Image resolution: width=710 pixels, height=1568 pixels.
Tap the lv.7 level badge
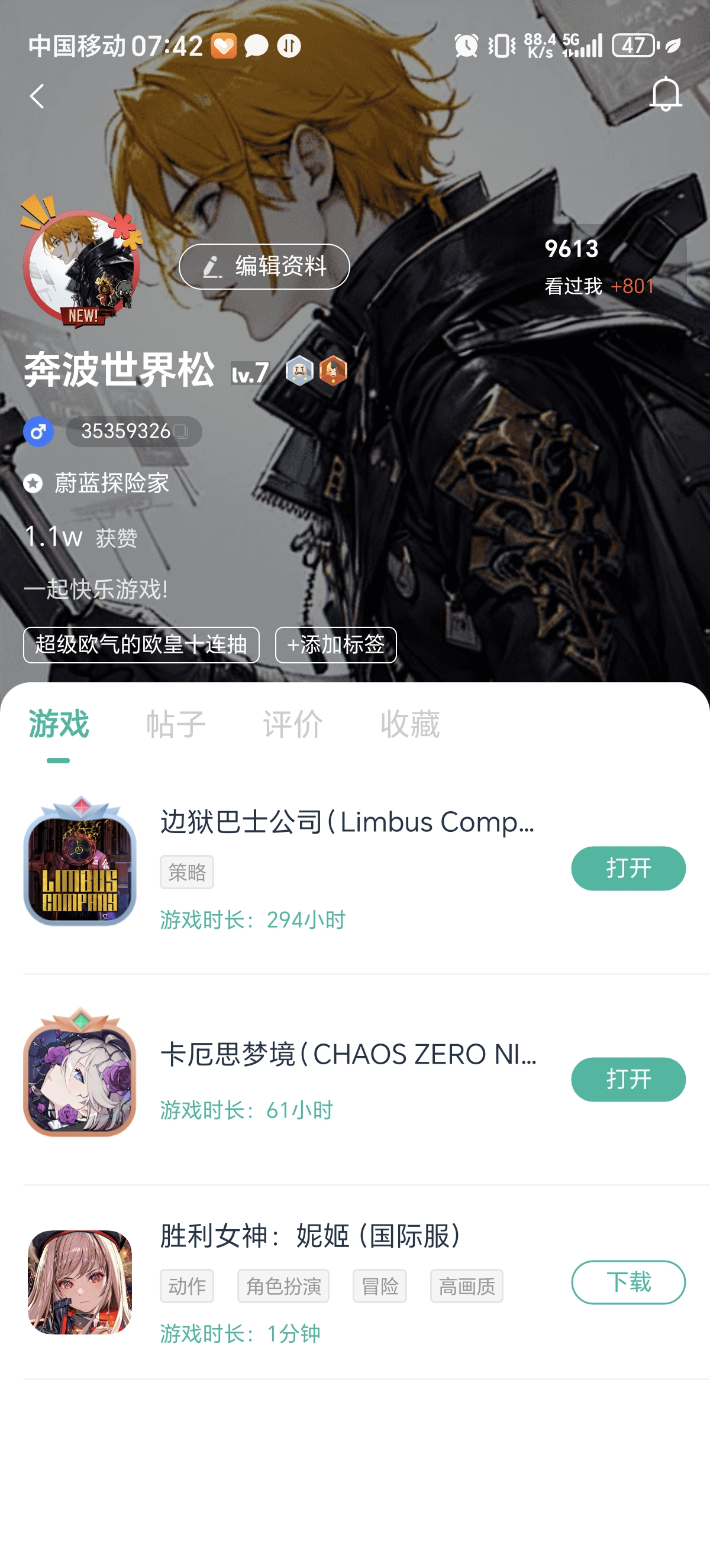click(x=250, y=372)
